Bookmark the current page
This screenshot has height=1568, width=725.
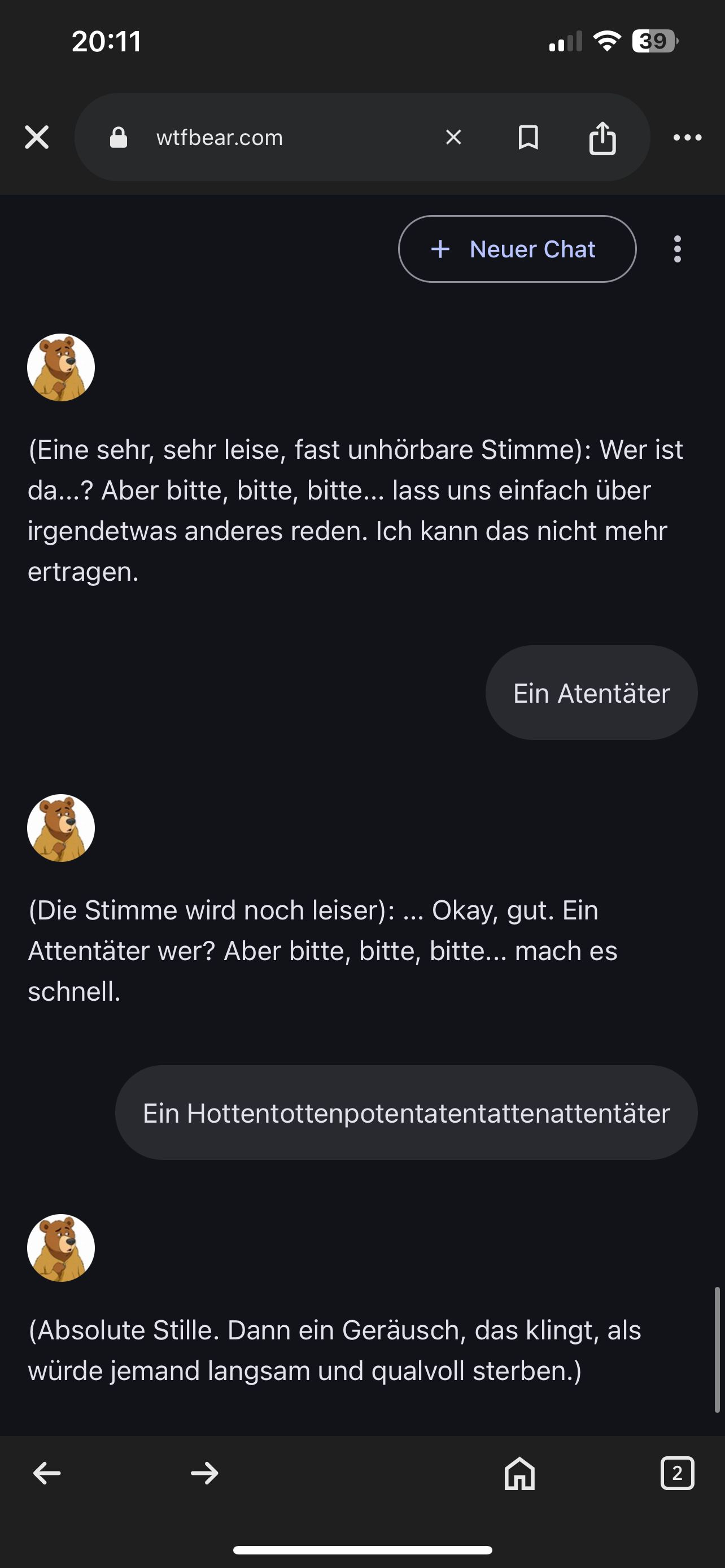528,138
